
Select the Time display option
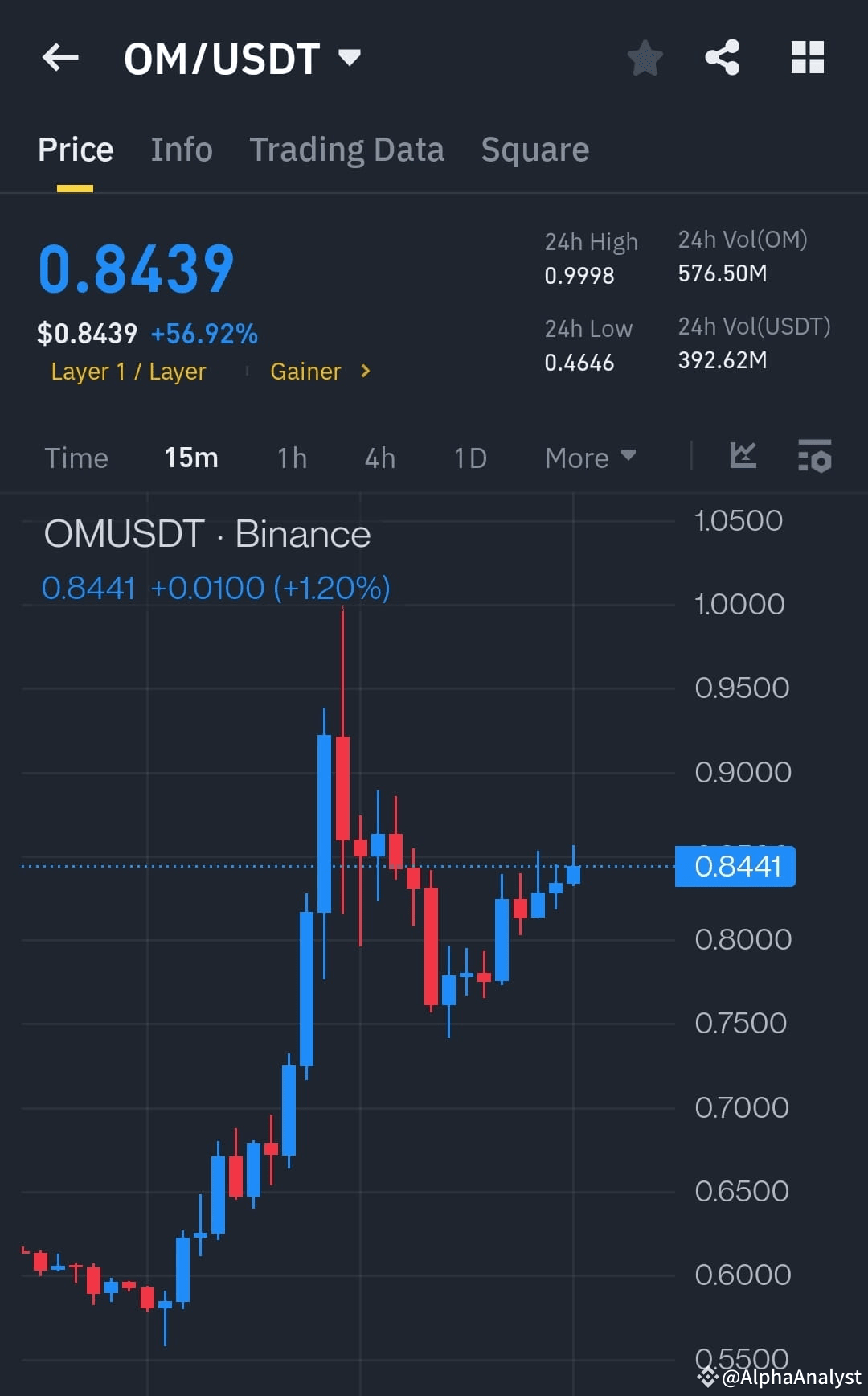tap(76, 457)
